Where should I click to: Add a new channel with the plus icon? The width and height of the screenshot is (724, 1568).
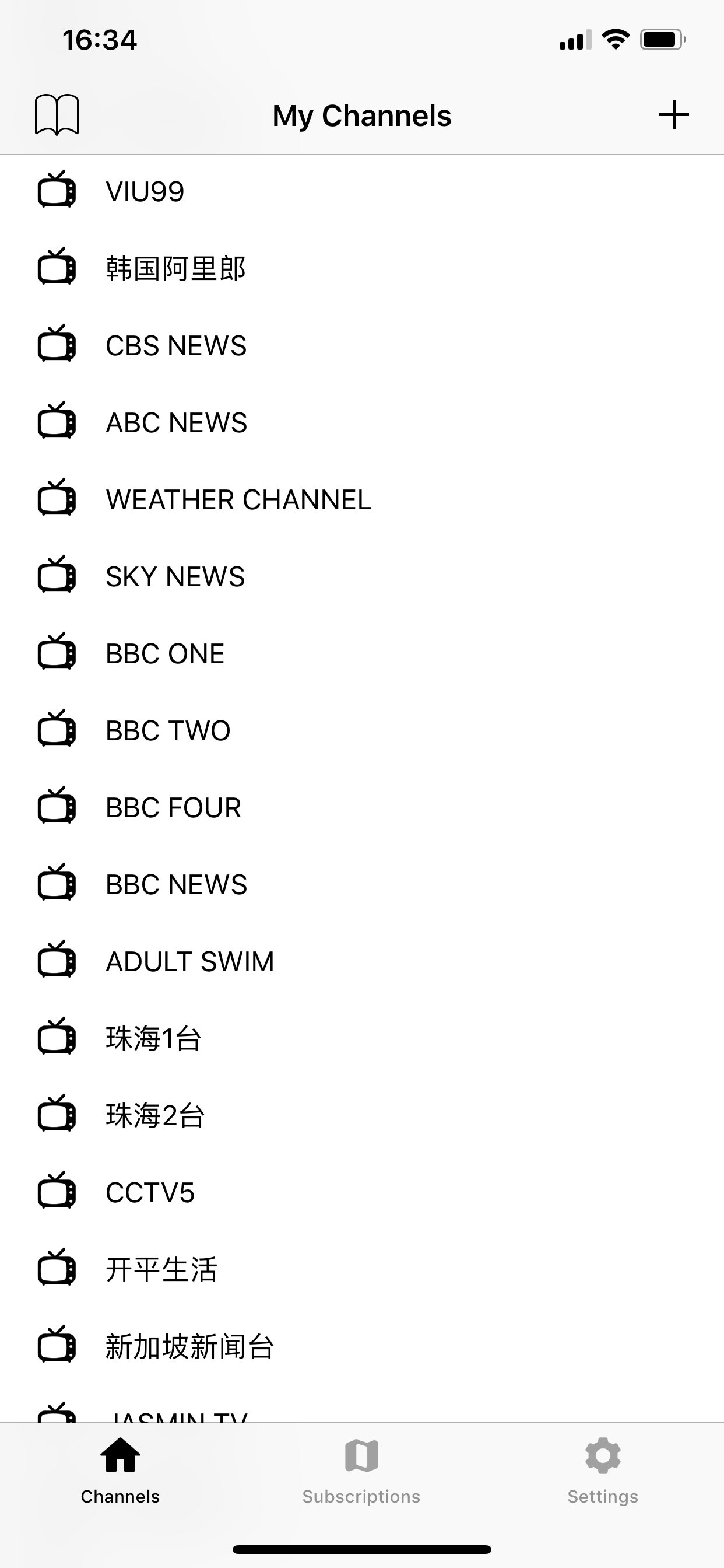673,114
